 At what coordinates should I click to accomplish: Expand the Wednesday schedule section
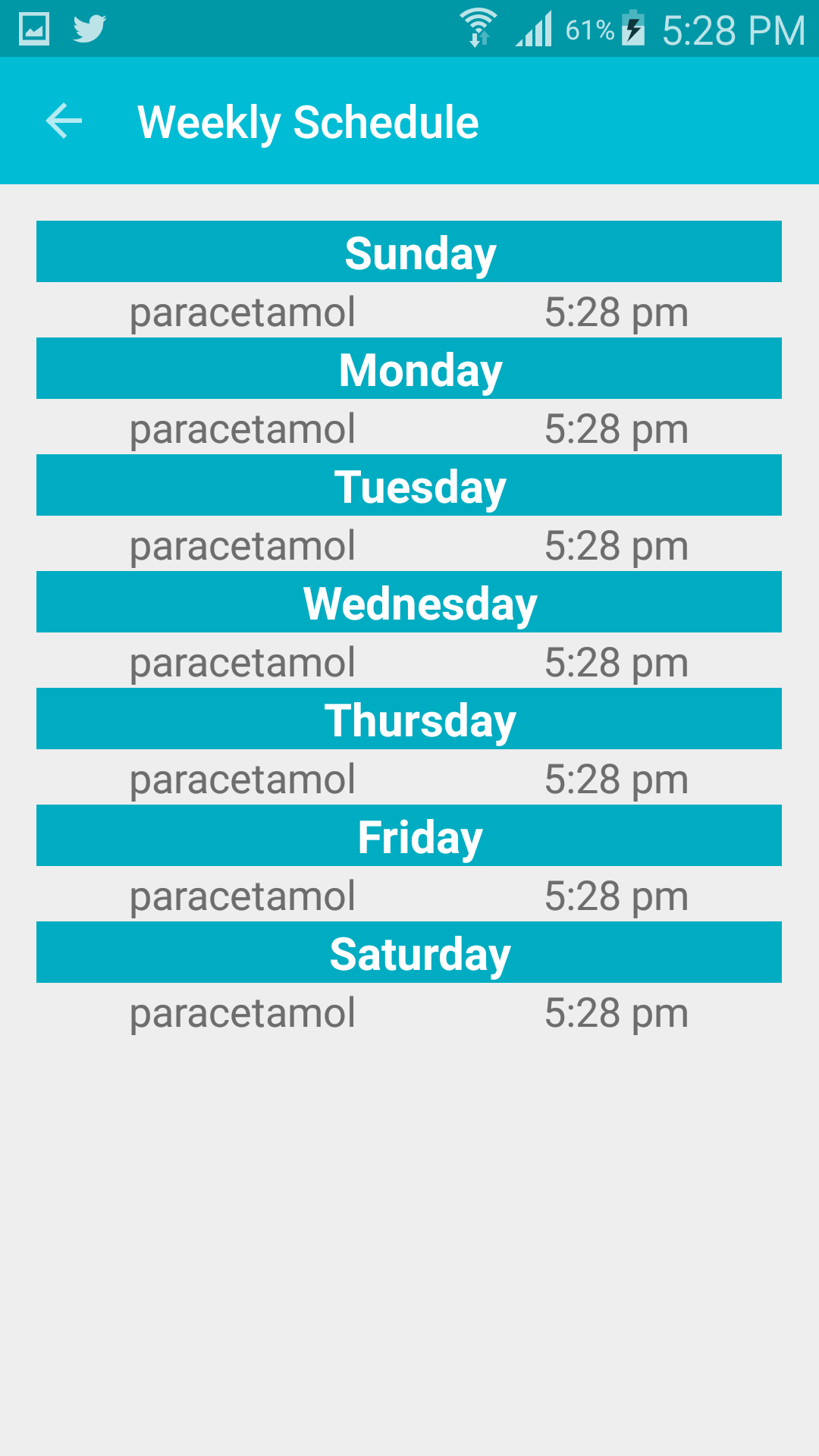point(409,602)
